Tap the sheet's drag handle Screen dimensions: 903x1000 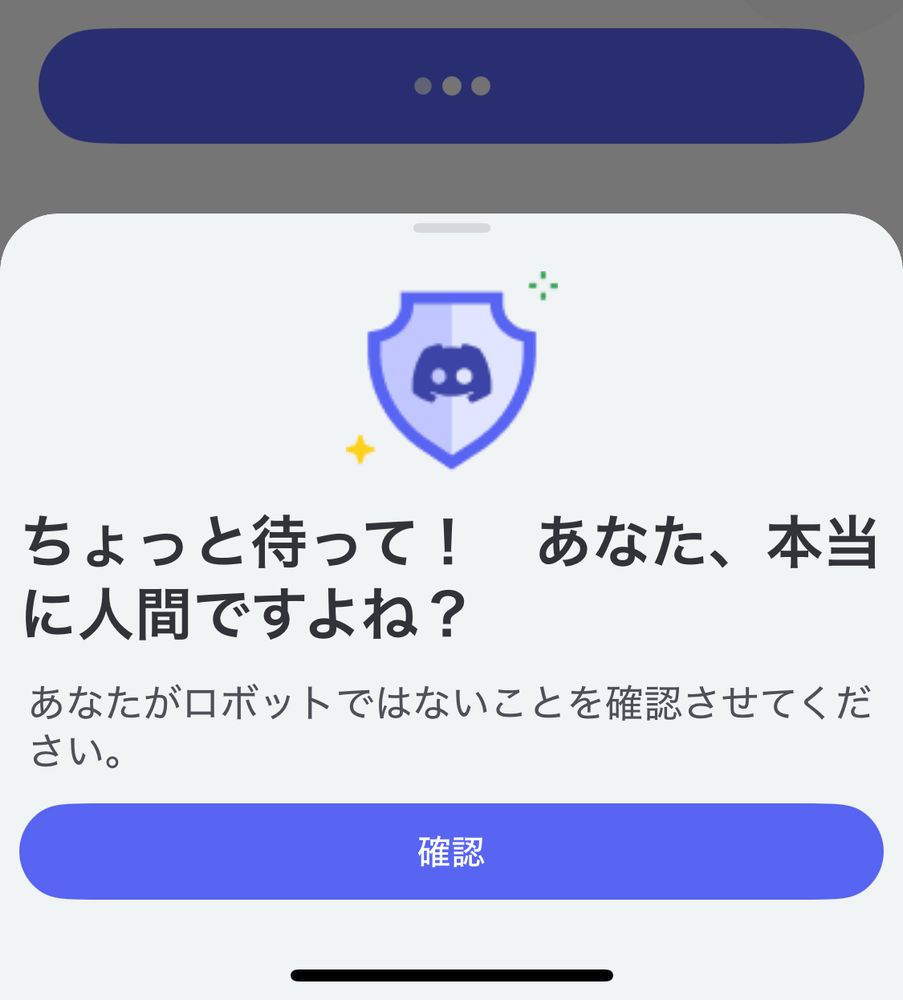451,228
